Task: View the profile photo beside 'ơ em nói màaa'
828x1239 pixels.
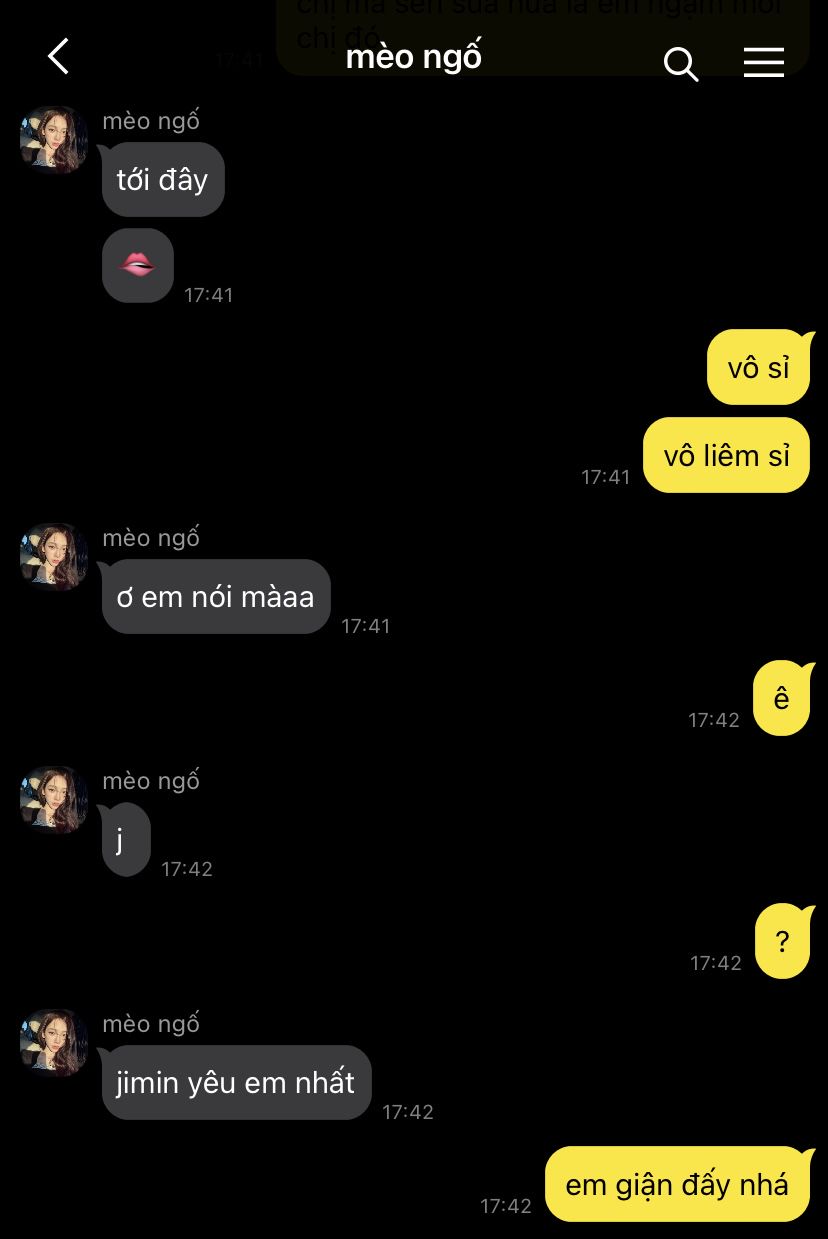Action: pos(54,557)
